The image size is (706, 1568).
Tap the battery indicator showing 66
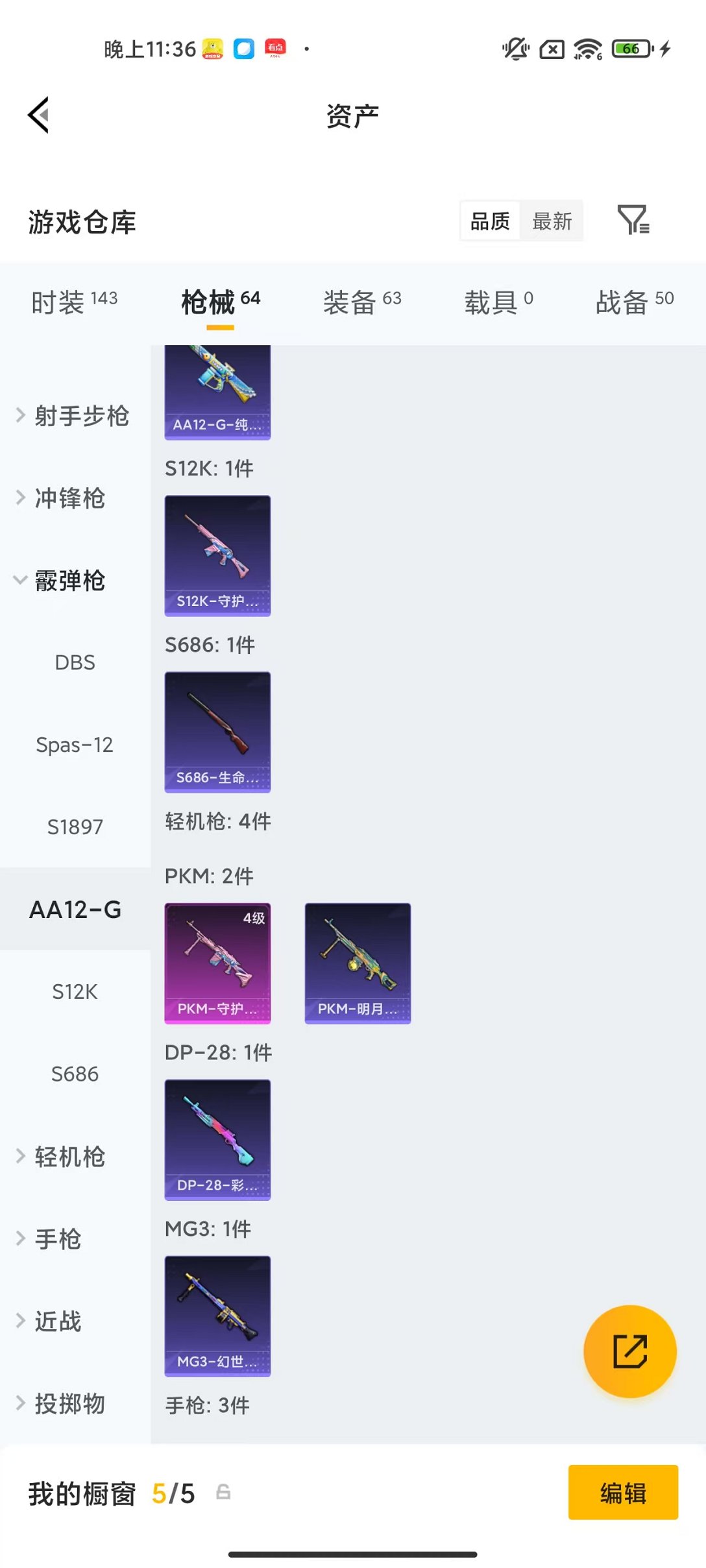pyautogui.click(x=629, y=50)
